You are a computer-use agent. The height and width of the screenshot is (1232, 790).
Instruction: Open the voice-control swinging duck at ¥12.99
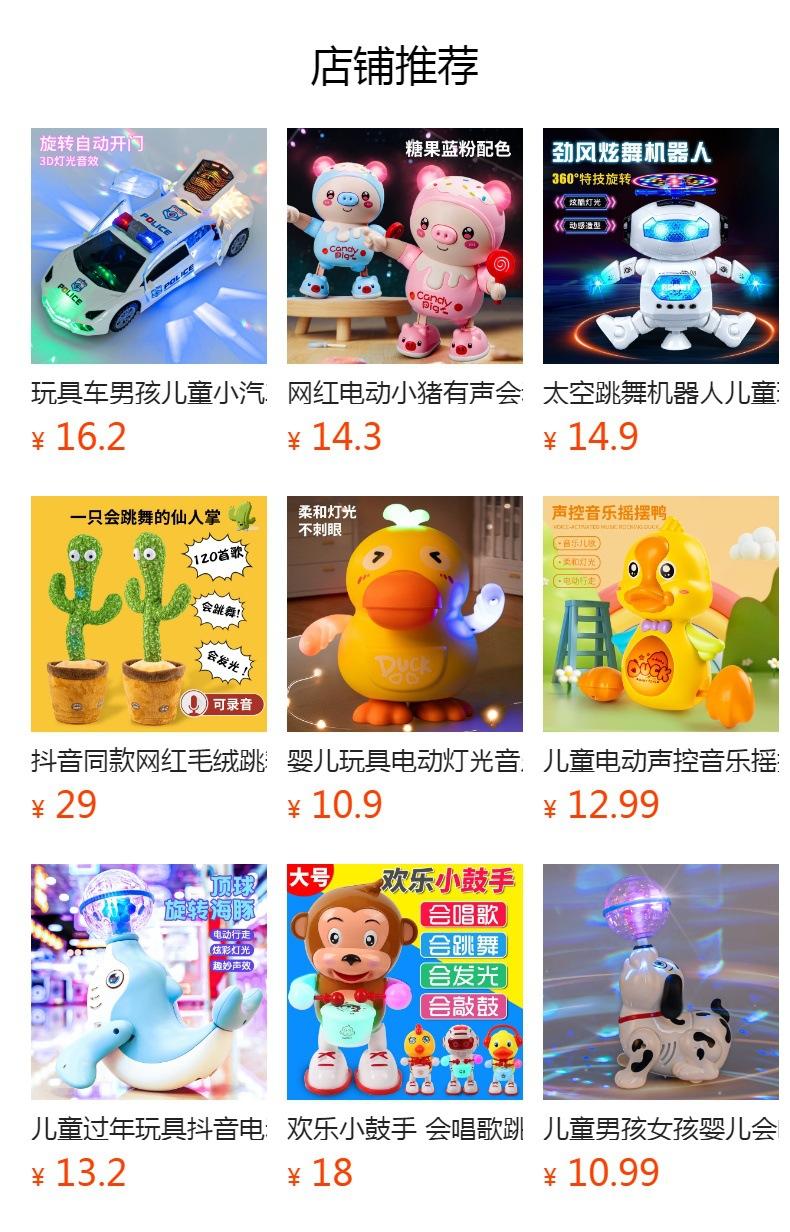coord(661,614)
